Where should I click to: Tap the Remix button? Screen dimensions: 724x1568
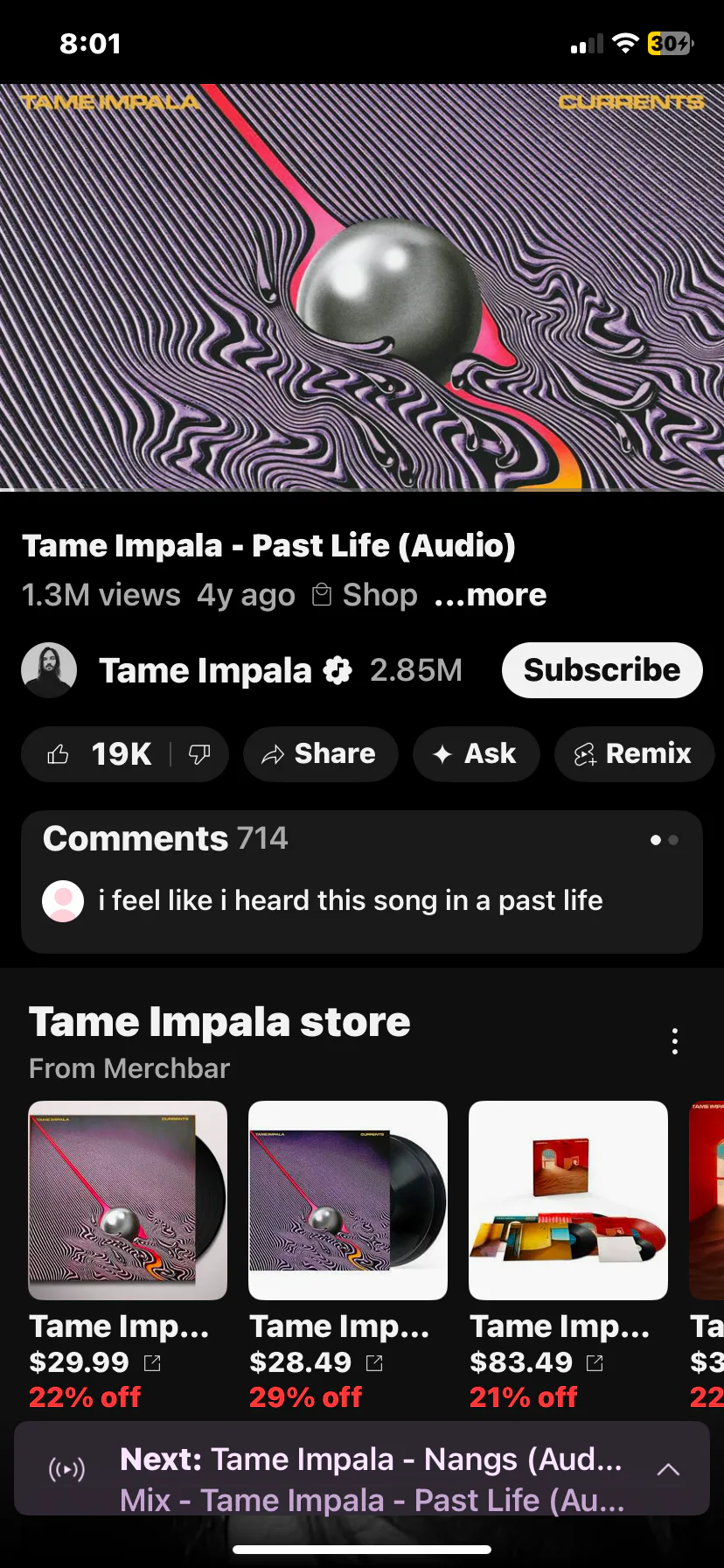tap(634, 754)
